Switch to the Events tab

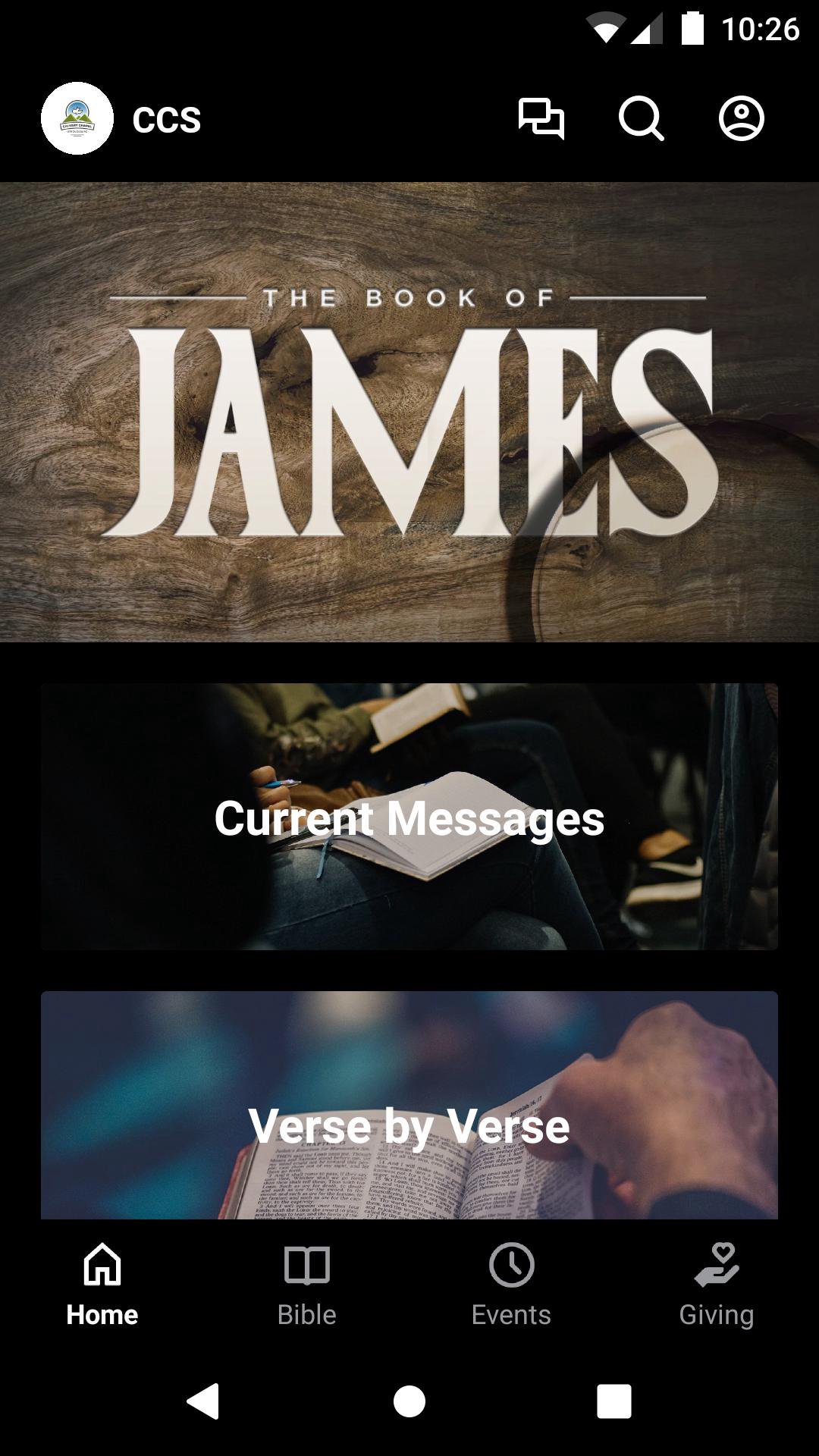(512, 1282)
